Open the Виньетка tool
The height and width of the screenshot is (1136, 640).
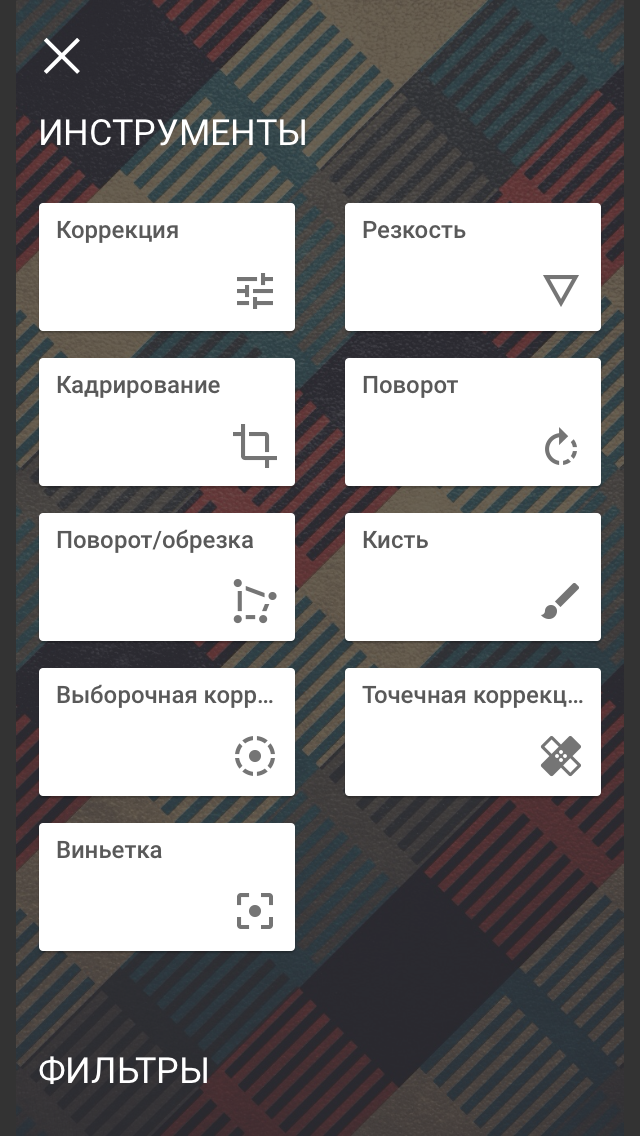pos(167,887)
